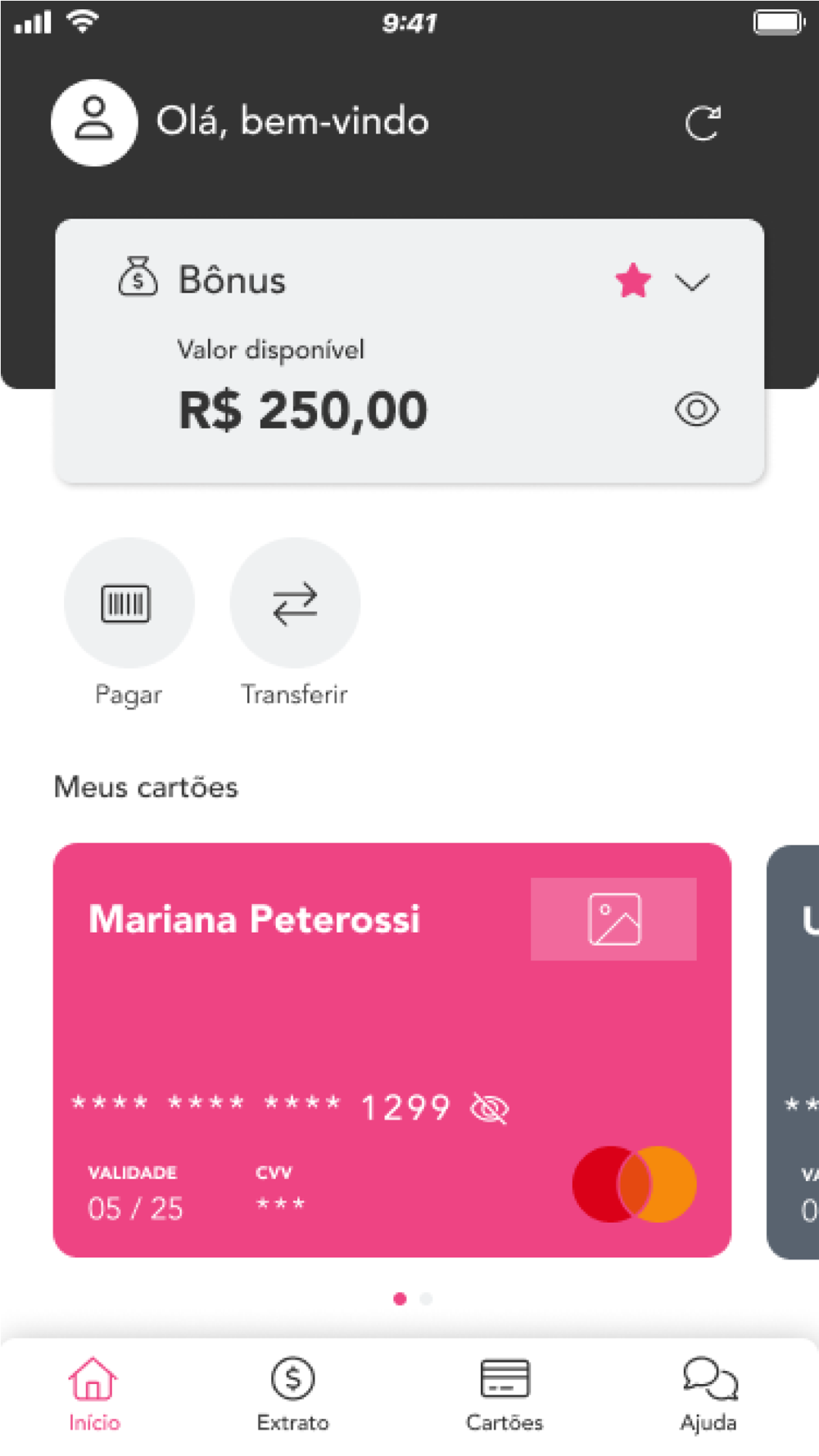Start a transfer with Transferir
Viewport: 819px width, 1456px height.
click(295, 604)
